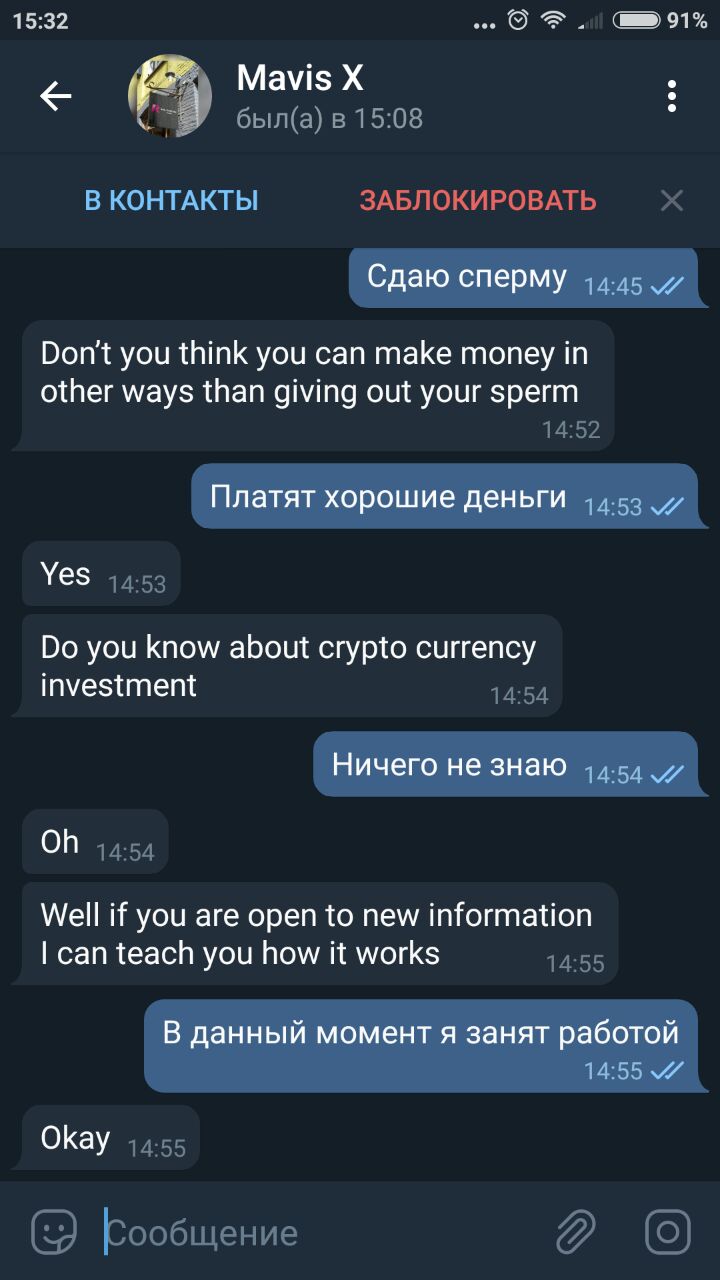This screenshot has height=1280, width=720.
Task: Open the emoji and sticker panel
Action: click(54, 1232)
